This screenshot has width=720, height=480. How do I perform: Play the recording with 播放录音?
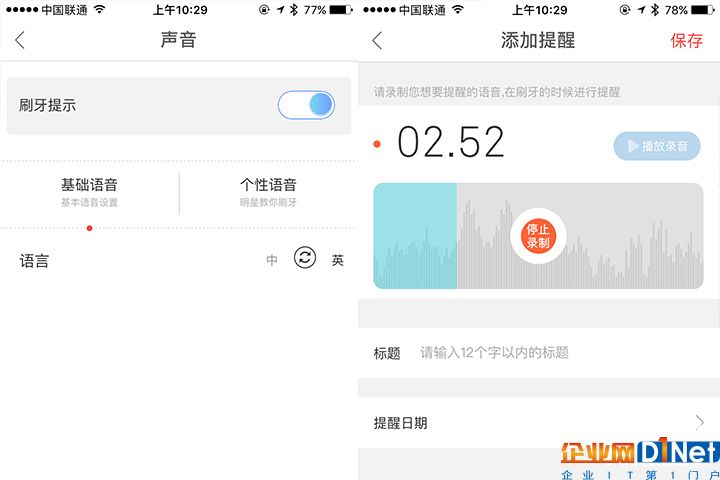pyautogui.click(x=656, y=146)
